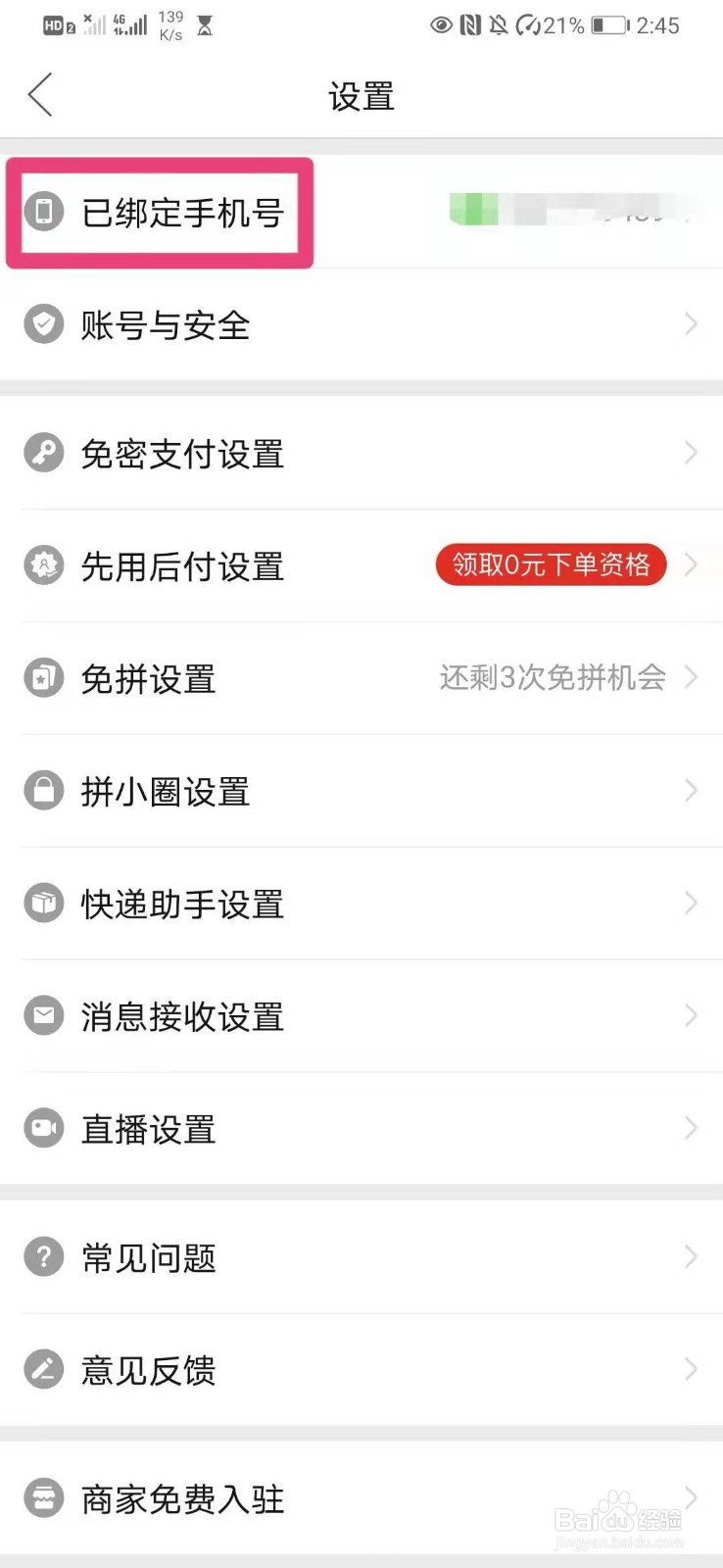Screen dimensions: 723x1568
Task: Tap the back arrow to leave 设置
Action: (39, 95)
